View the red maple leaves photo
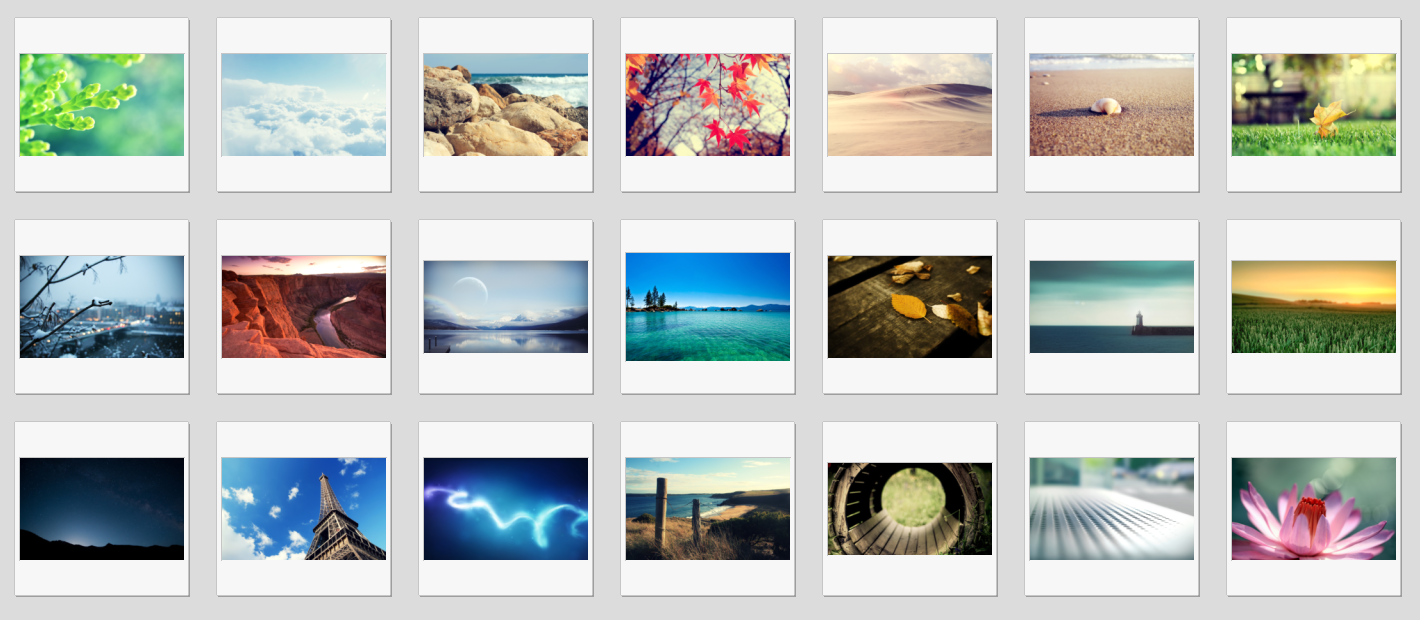This screenshot has height=620, width=1420. (x=708, y=105)
